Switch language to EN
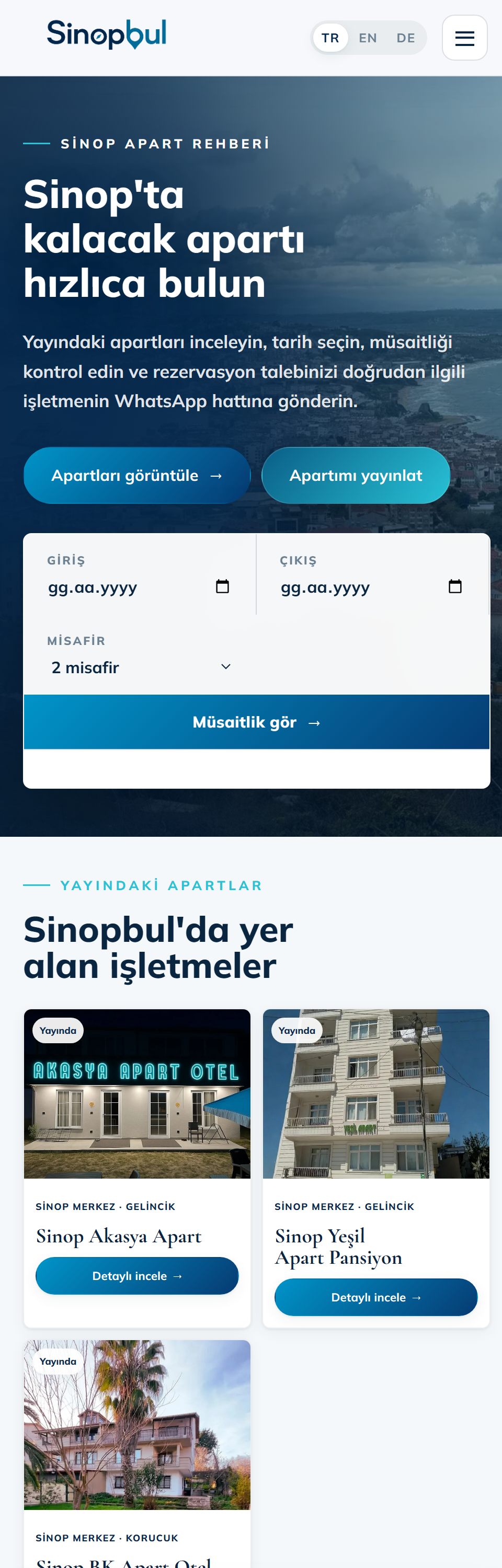Image resolution: width=502 pixels, height=1568 pixels. click(368, 38)
